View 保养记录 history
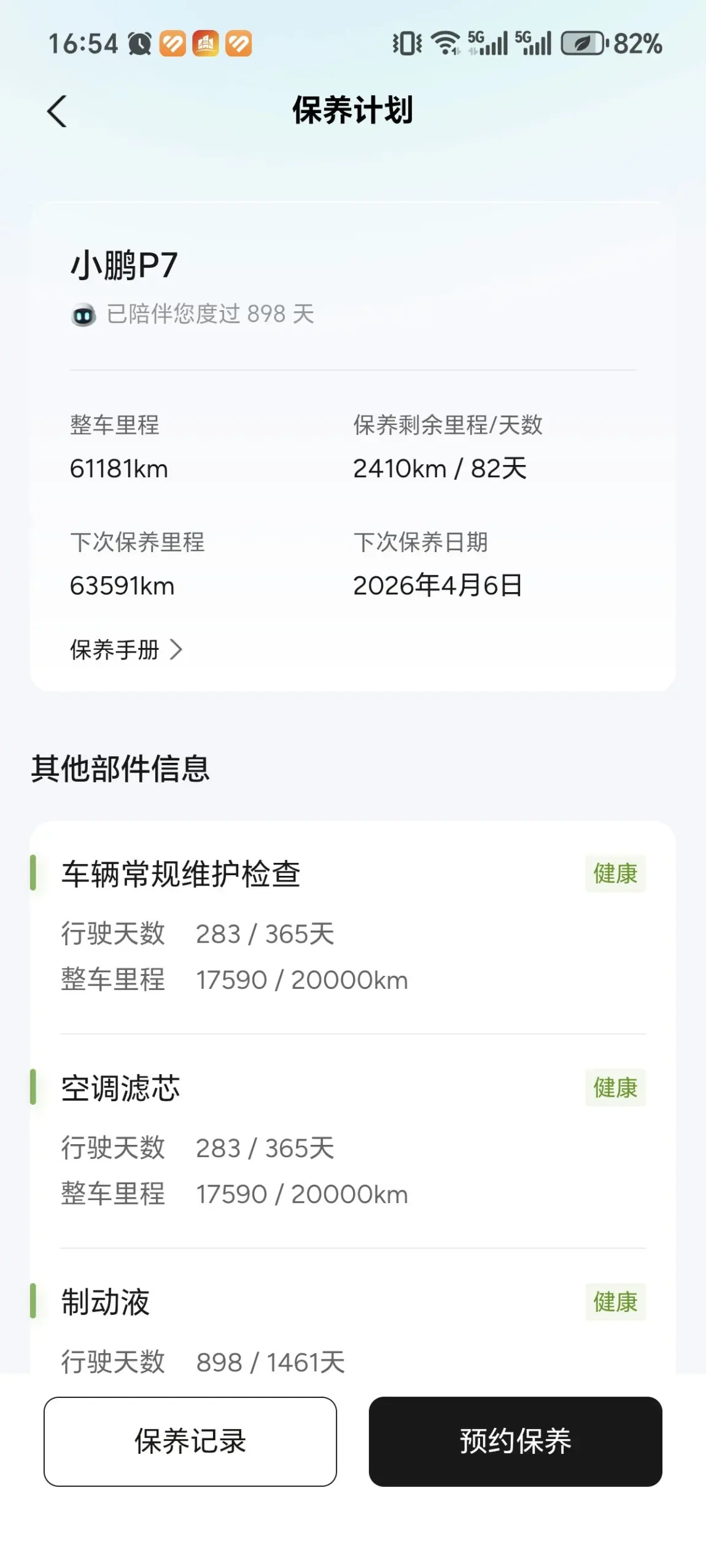706x1568 pixels. tap(190, 1441)
